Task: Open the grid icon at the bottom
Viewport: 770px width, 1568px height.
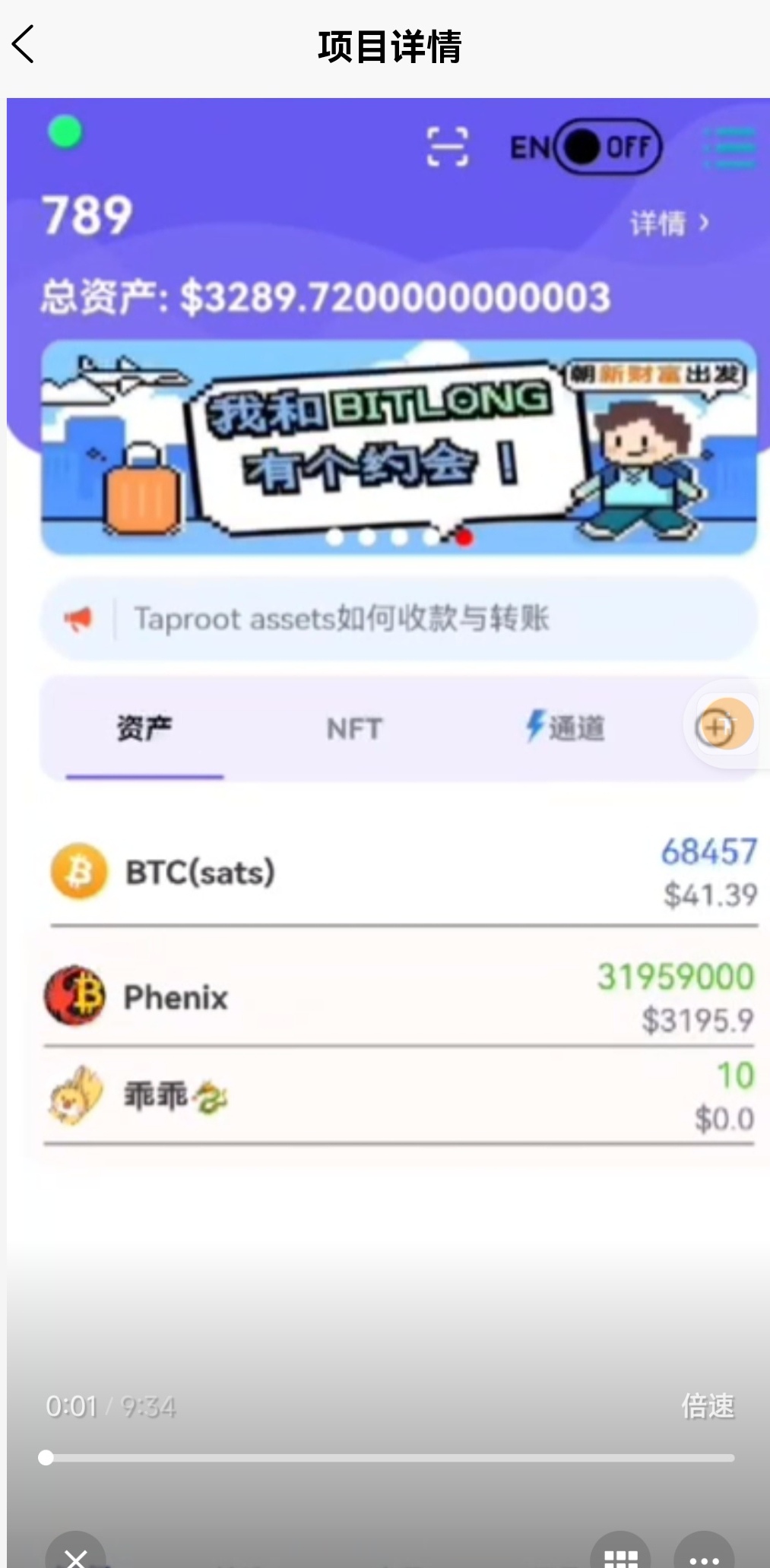Action: [620, 1554]
